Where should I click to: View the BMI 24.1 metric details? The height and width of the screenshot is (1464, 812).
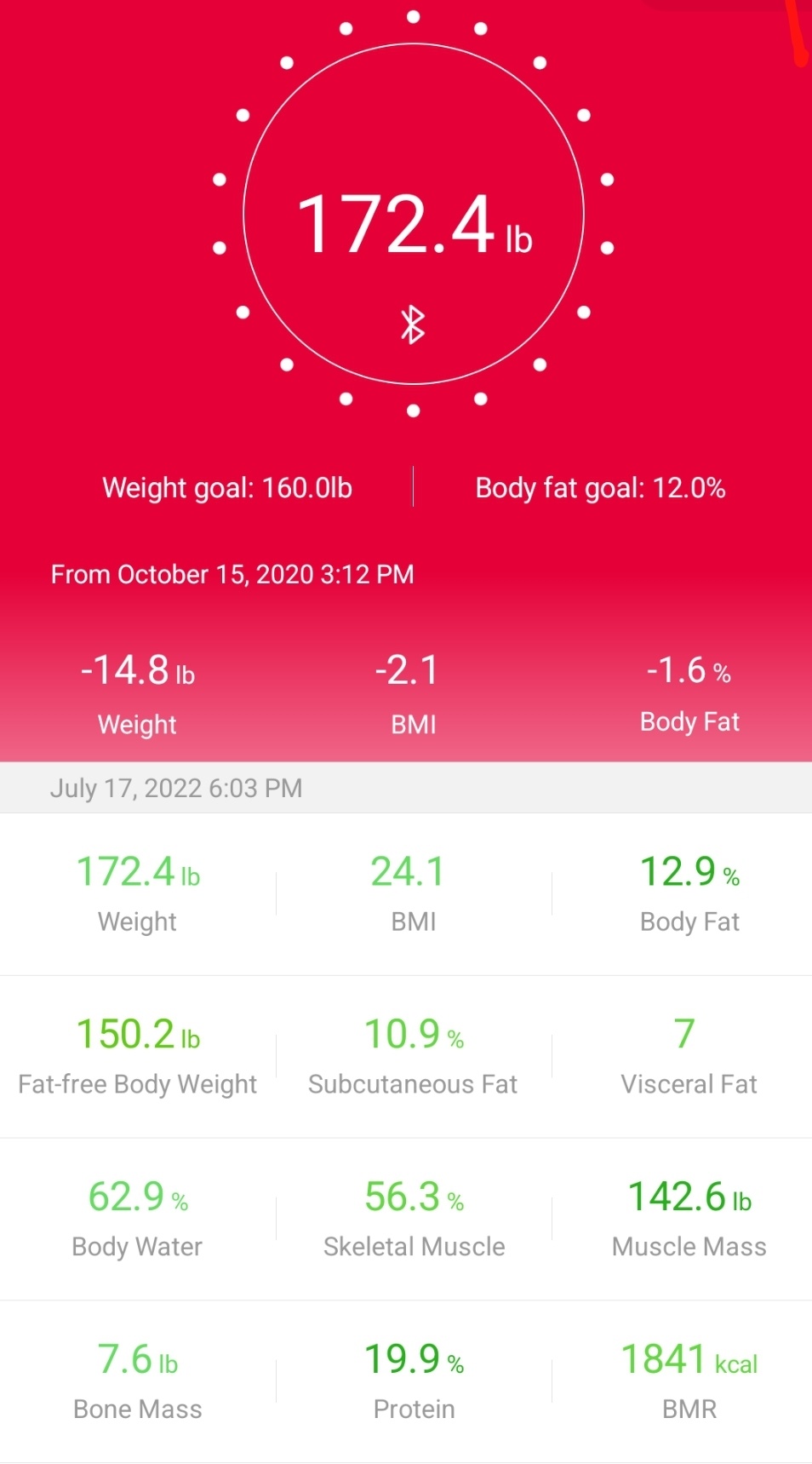414,894
